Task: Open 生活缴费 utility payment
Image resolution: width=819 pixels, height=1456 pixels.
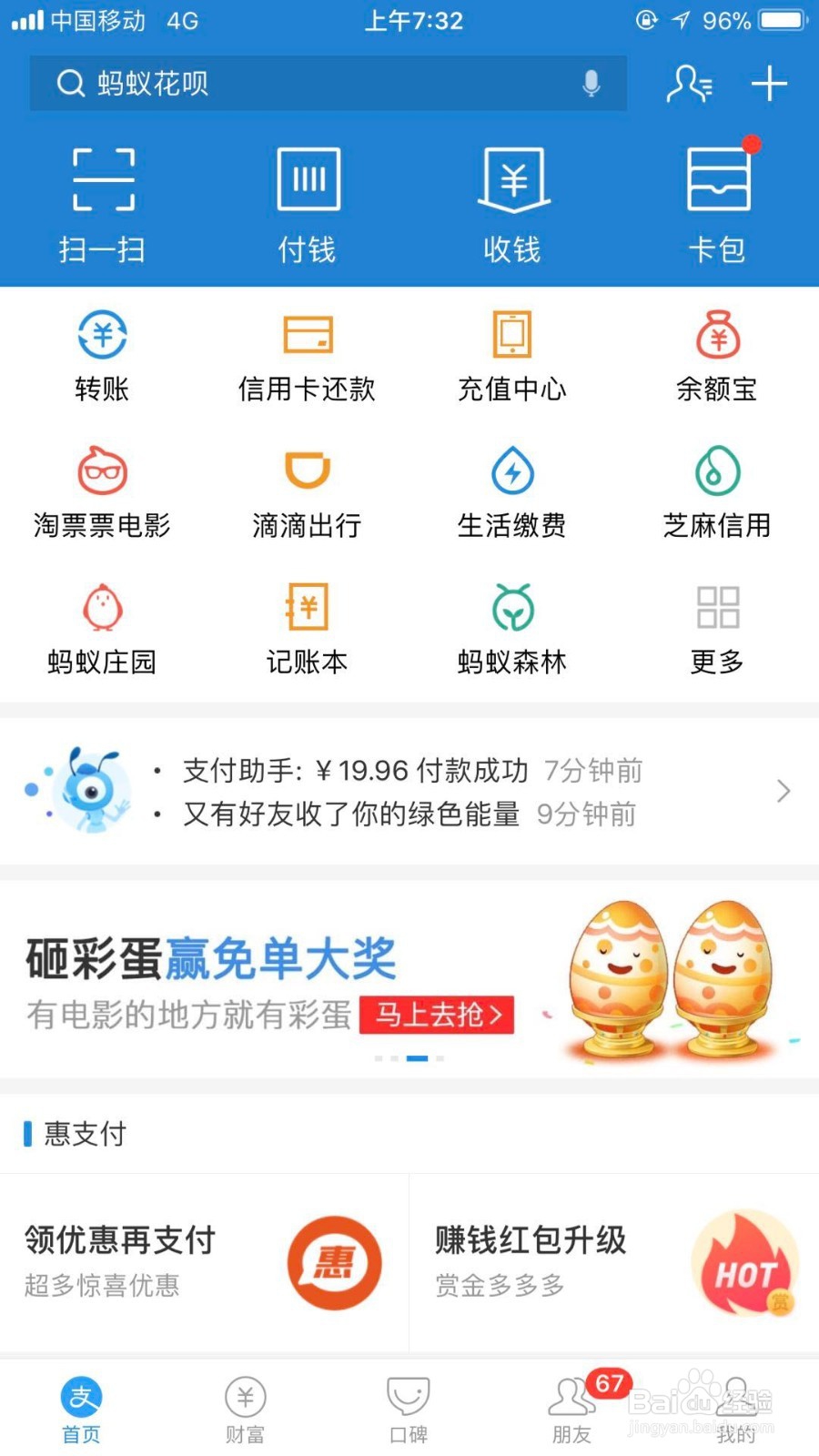Action: click(512, 491)
